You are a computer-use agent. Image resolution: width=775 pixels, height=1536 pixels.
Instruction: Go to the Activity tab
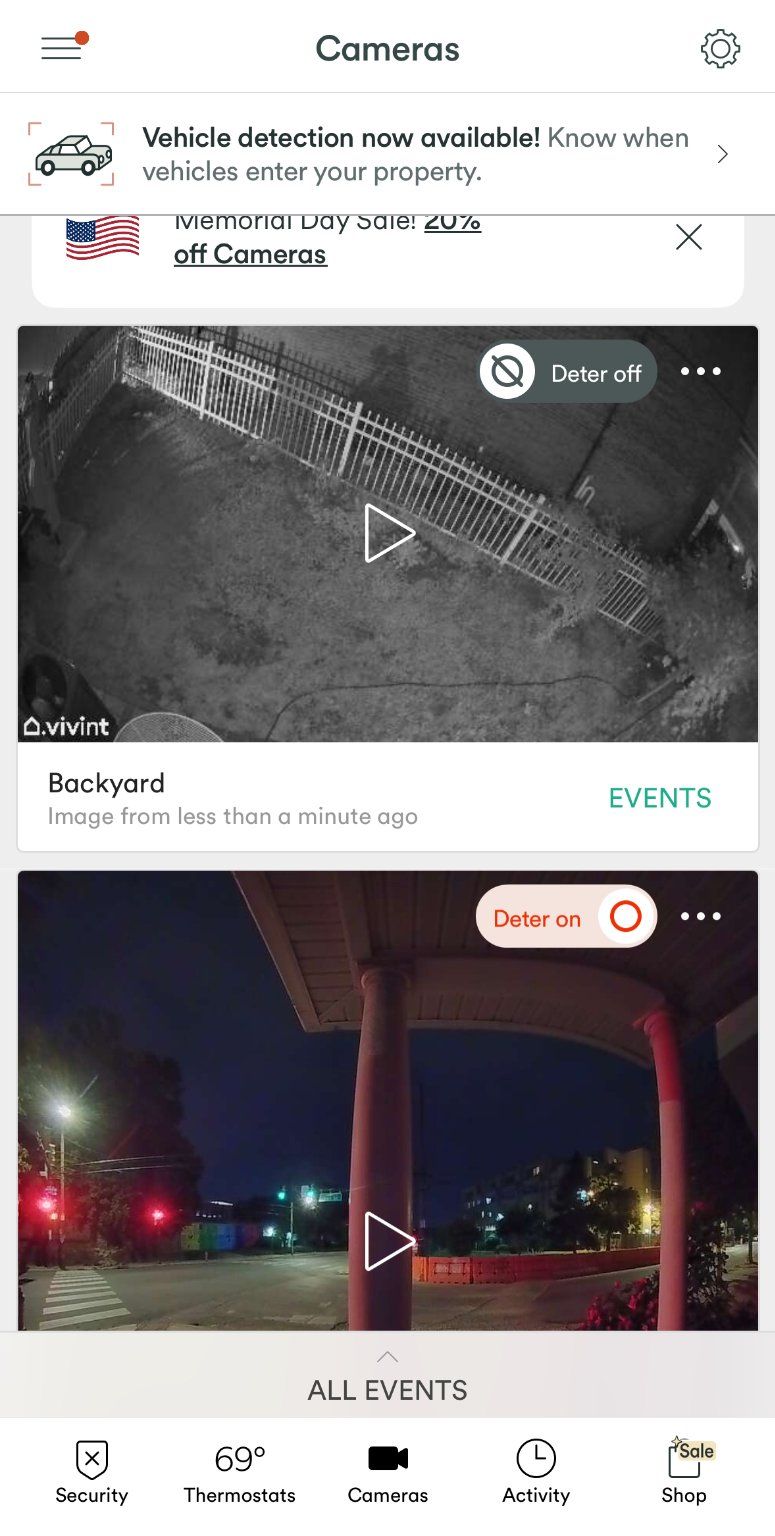pos(536,1472)
